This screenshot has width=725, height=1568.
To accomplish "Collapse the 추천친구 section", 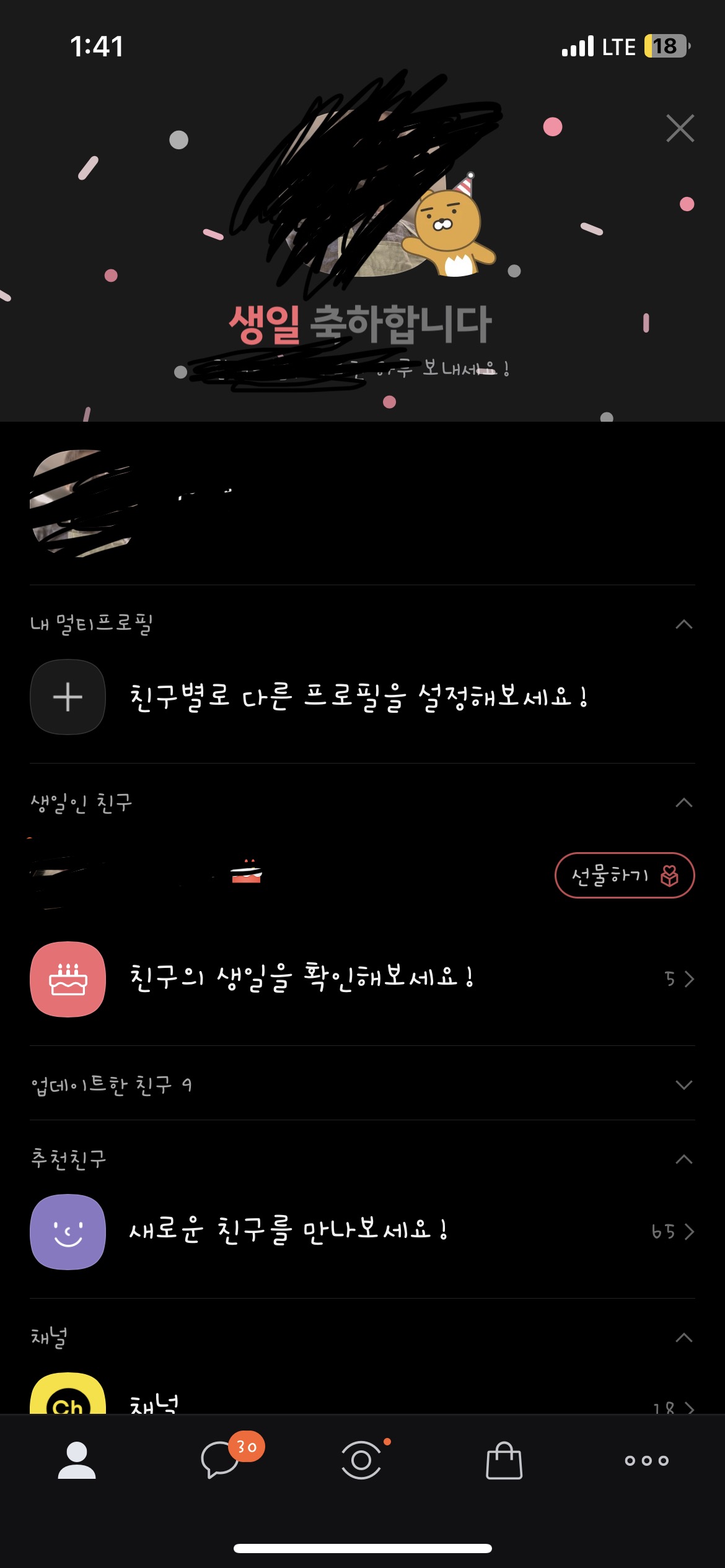I will coord(683,1159).
